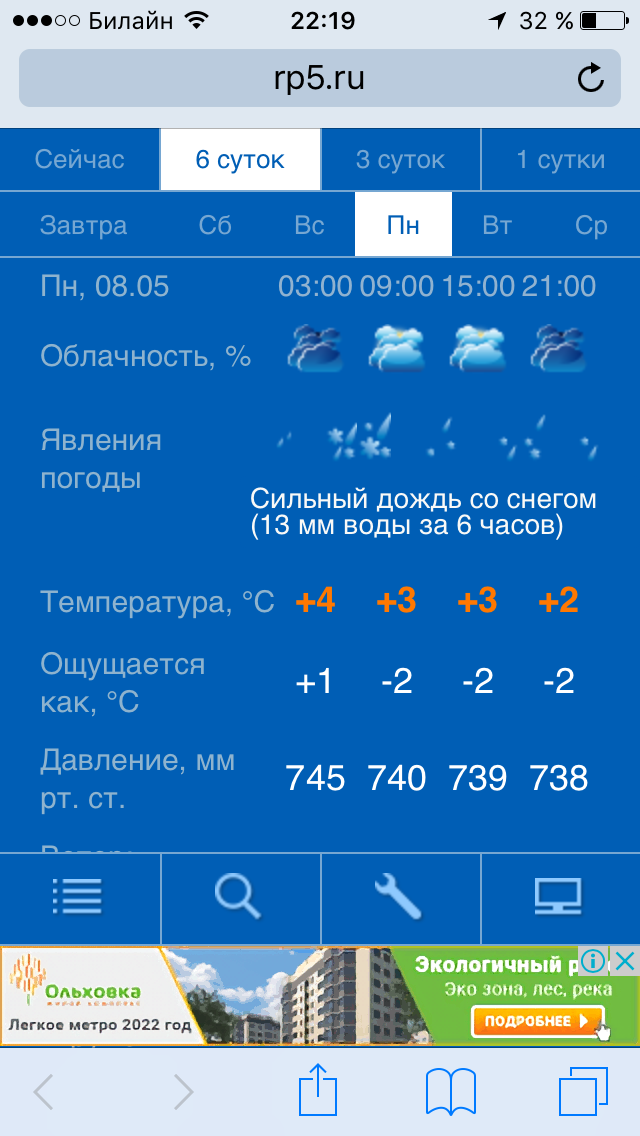Share this page from Safari toolbar

coord(320,1092)
